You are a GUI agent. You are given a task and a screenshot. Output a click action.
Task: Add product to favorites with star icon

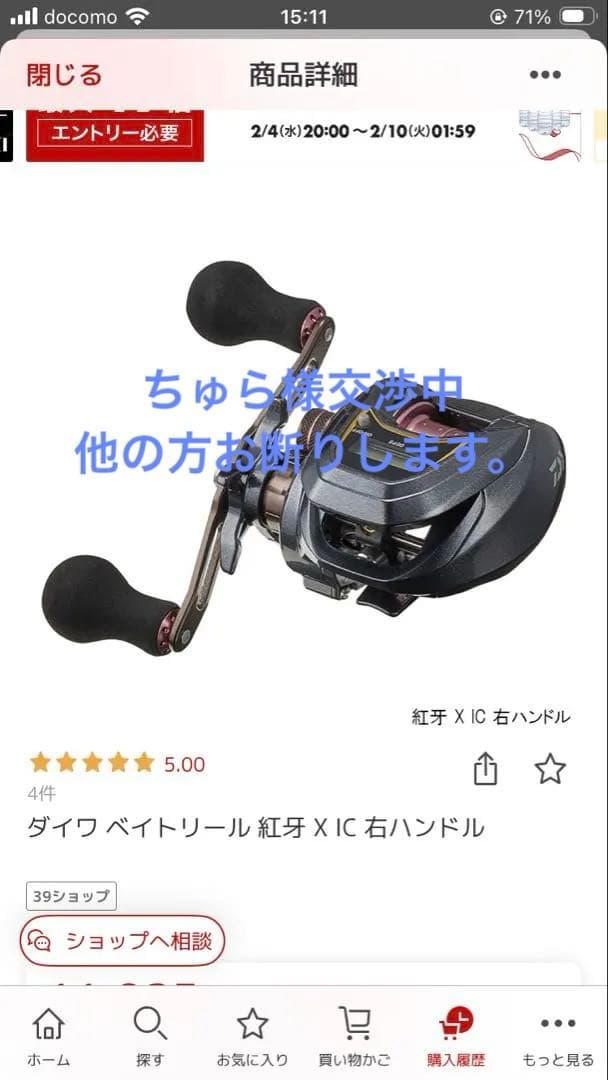[550, 769]
